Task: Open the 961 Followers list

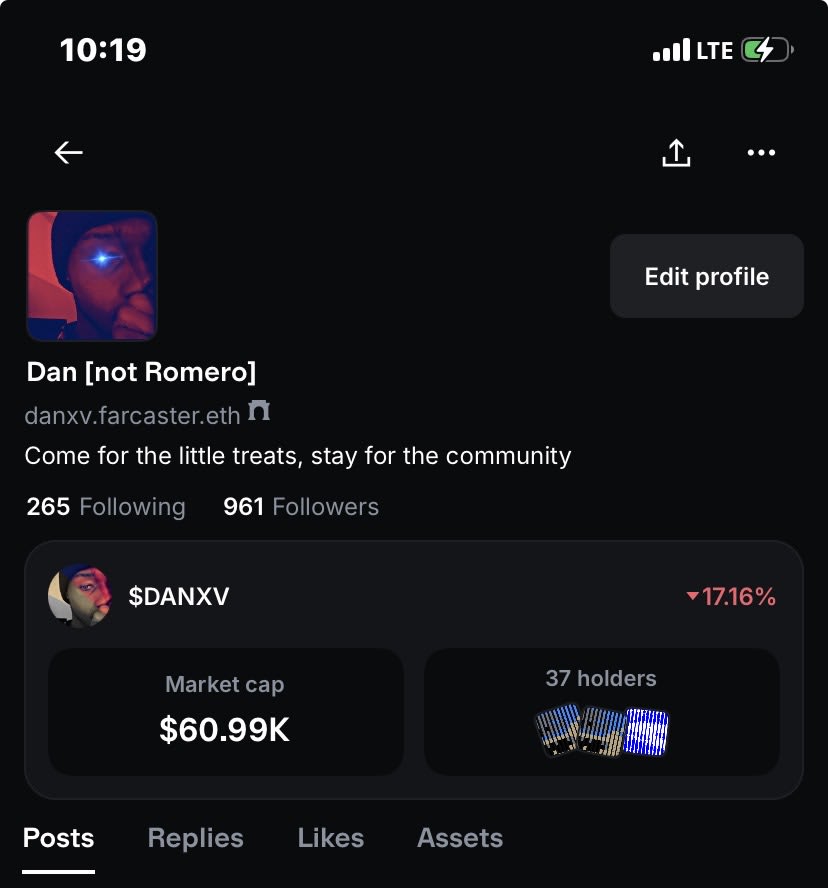Action: pos(301,507)
